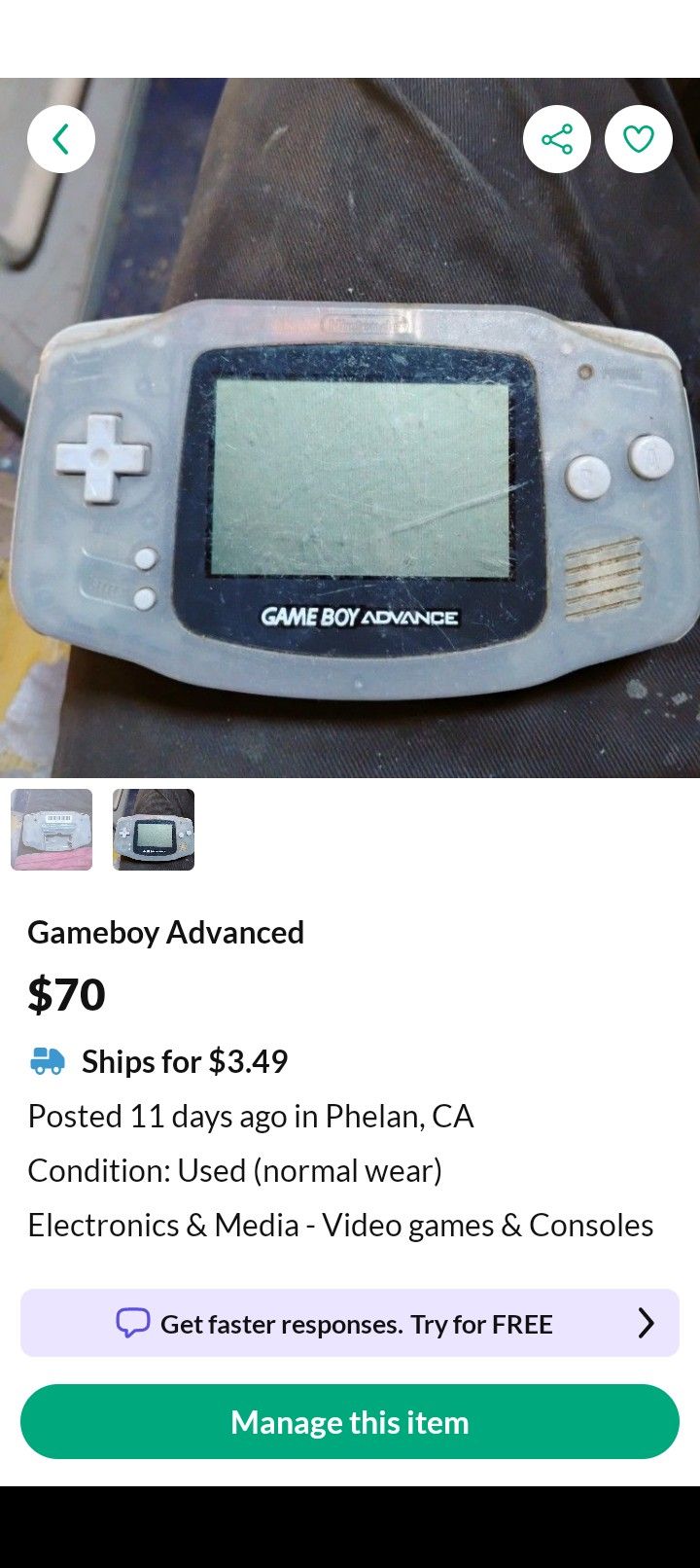Click the listing title Gameboy Advanced
Image resolution: width=700 pixels, height=1568 pixels.
(166, 932)
